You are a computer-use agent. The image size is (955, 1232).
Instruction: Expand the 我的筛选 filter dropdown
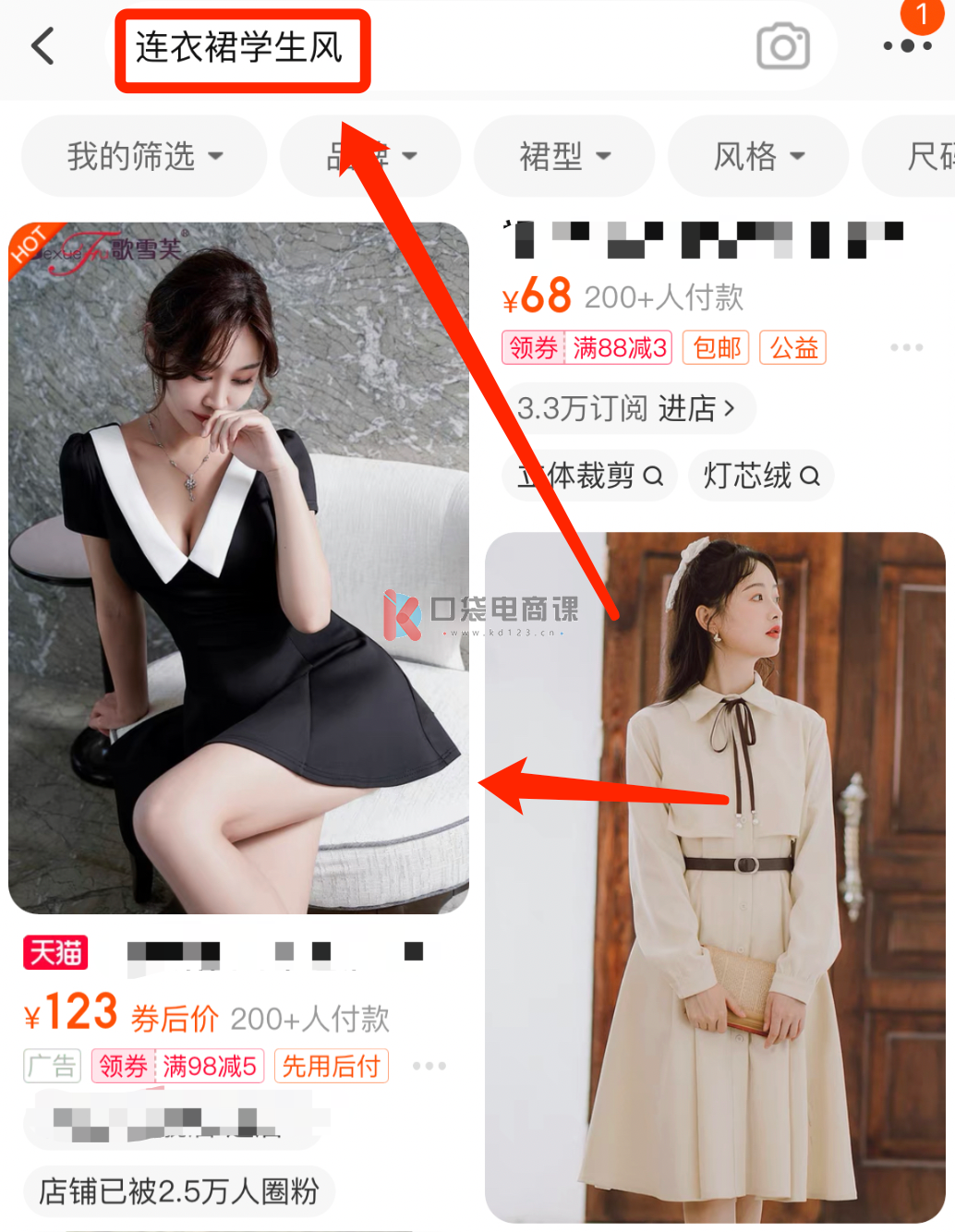pyautogui.click(x=144, y=156)
